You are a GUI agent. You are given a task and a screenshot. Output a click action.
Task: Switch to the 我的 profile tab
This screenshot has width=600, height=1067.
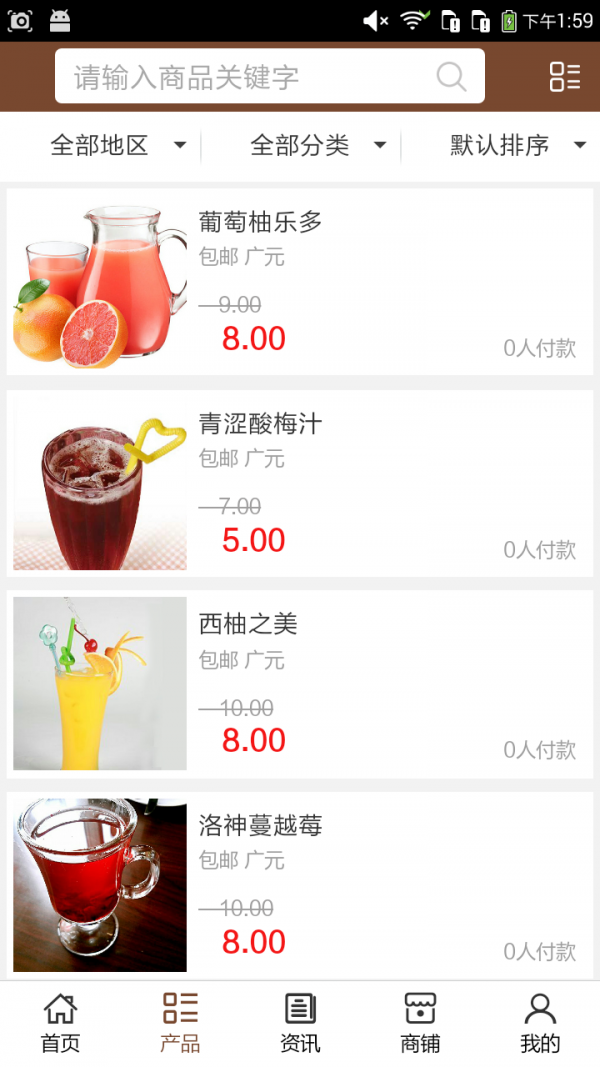coord(540,1023)
